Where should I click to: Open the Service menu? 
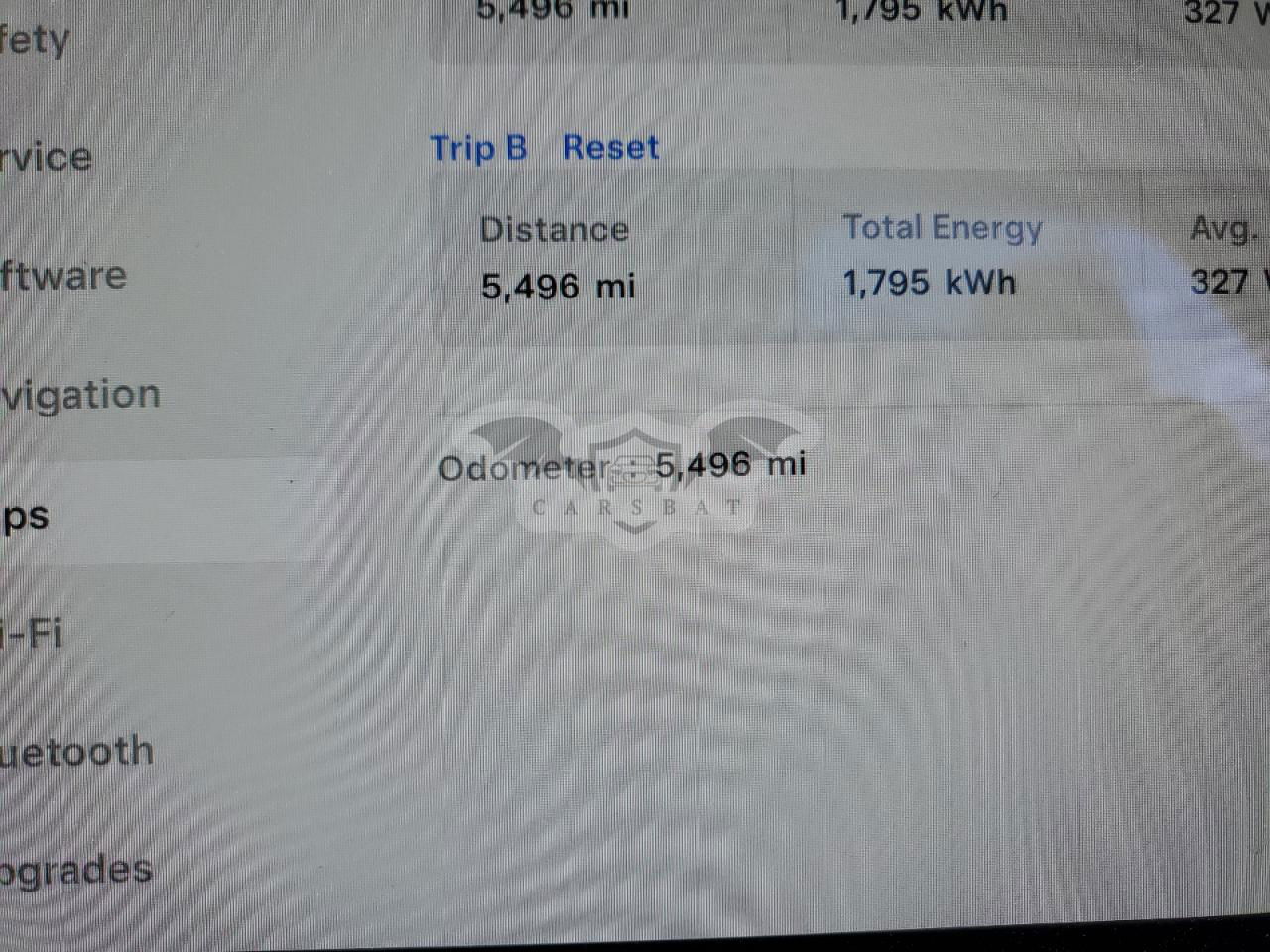pos(47,158)
